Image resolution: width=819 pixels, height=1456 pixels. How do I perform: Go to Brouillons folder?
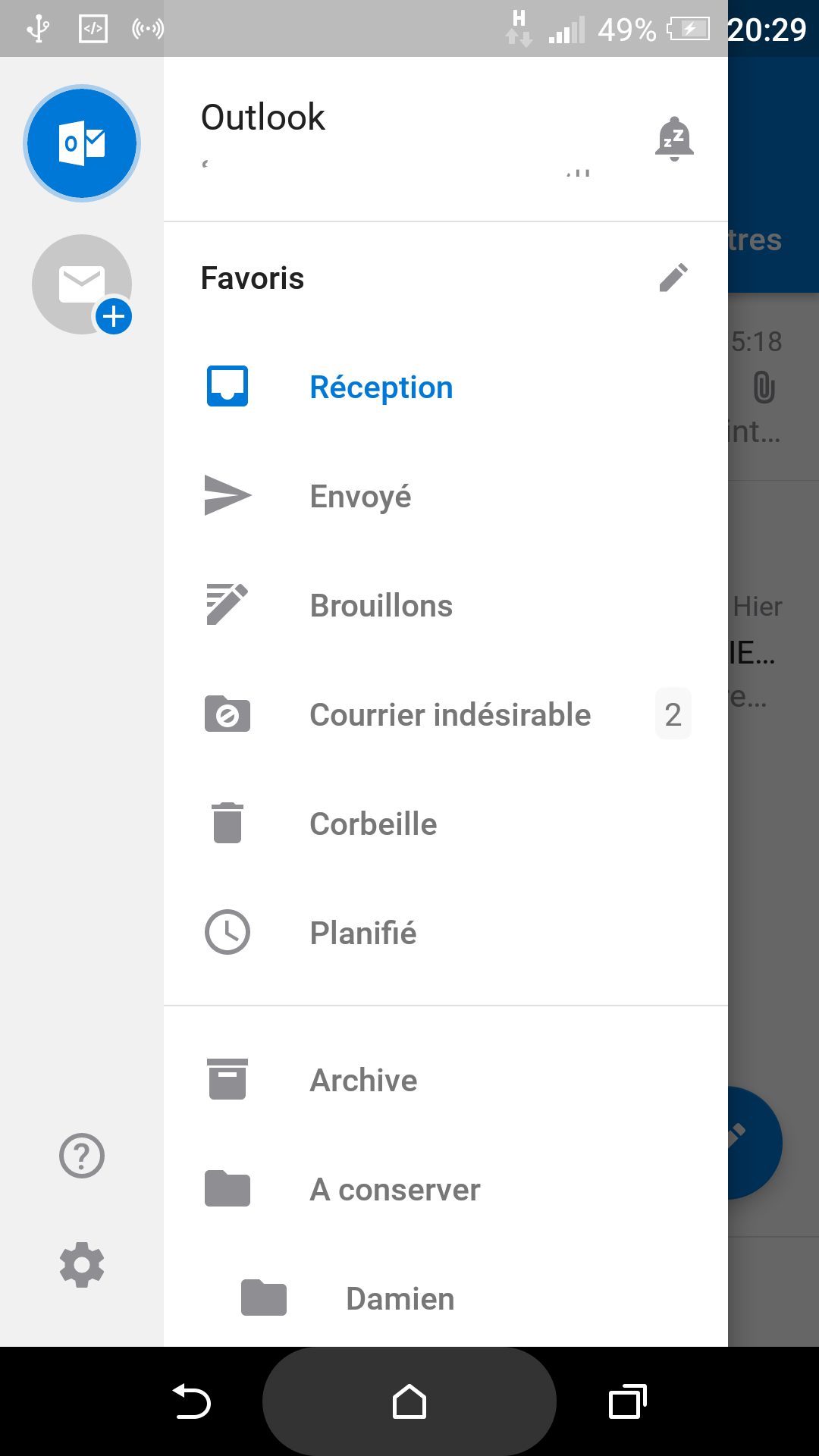pyautogui.click(x=381, y=606)
